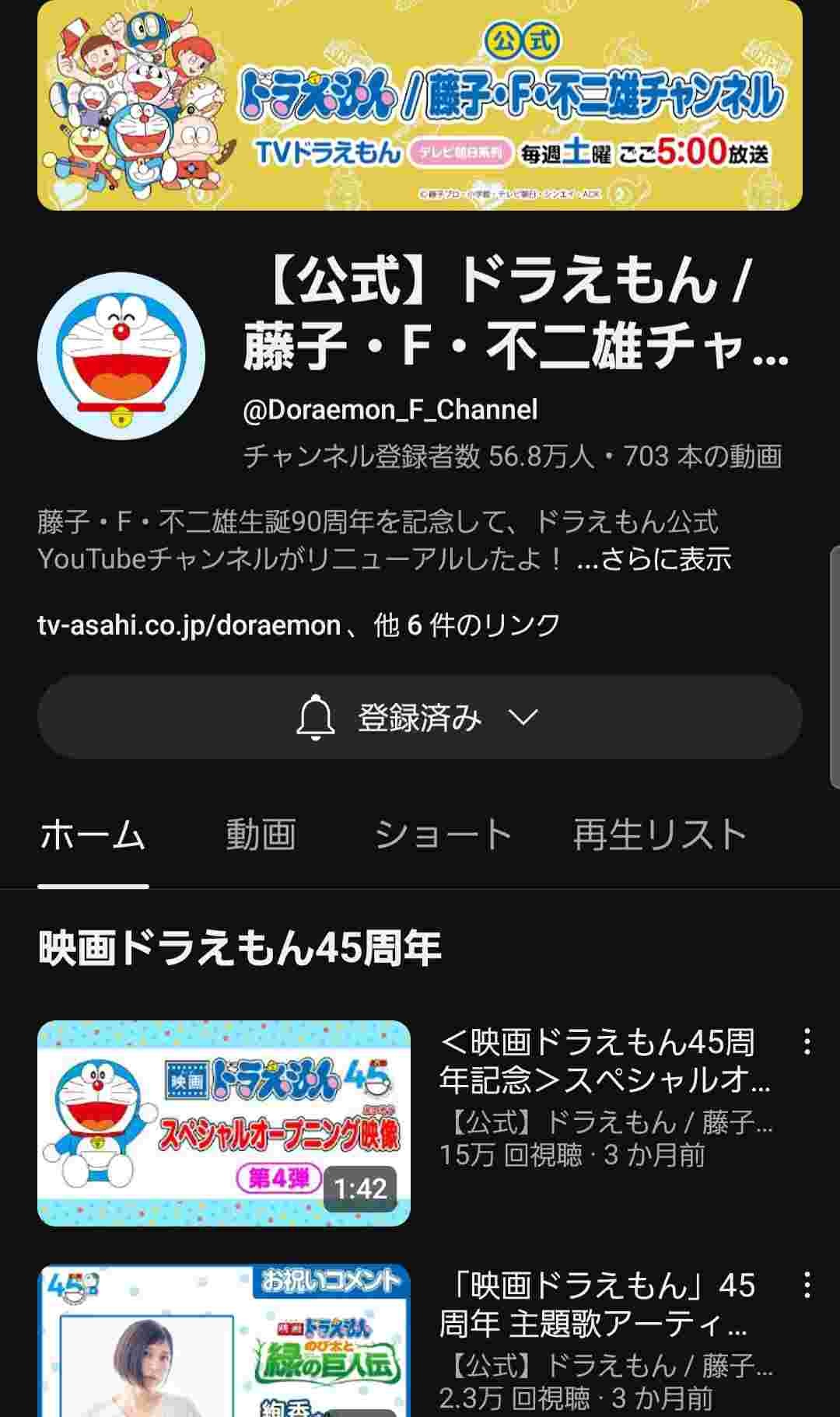Tap the Doraemon channel avatar
This screenshot has height=1417, width=840.
click(x=121, y=355)
